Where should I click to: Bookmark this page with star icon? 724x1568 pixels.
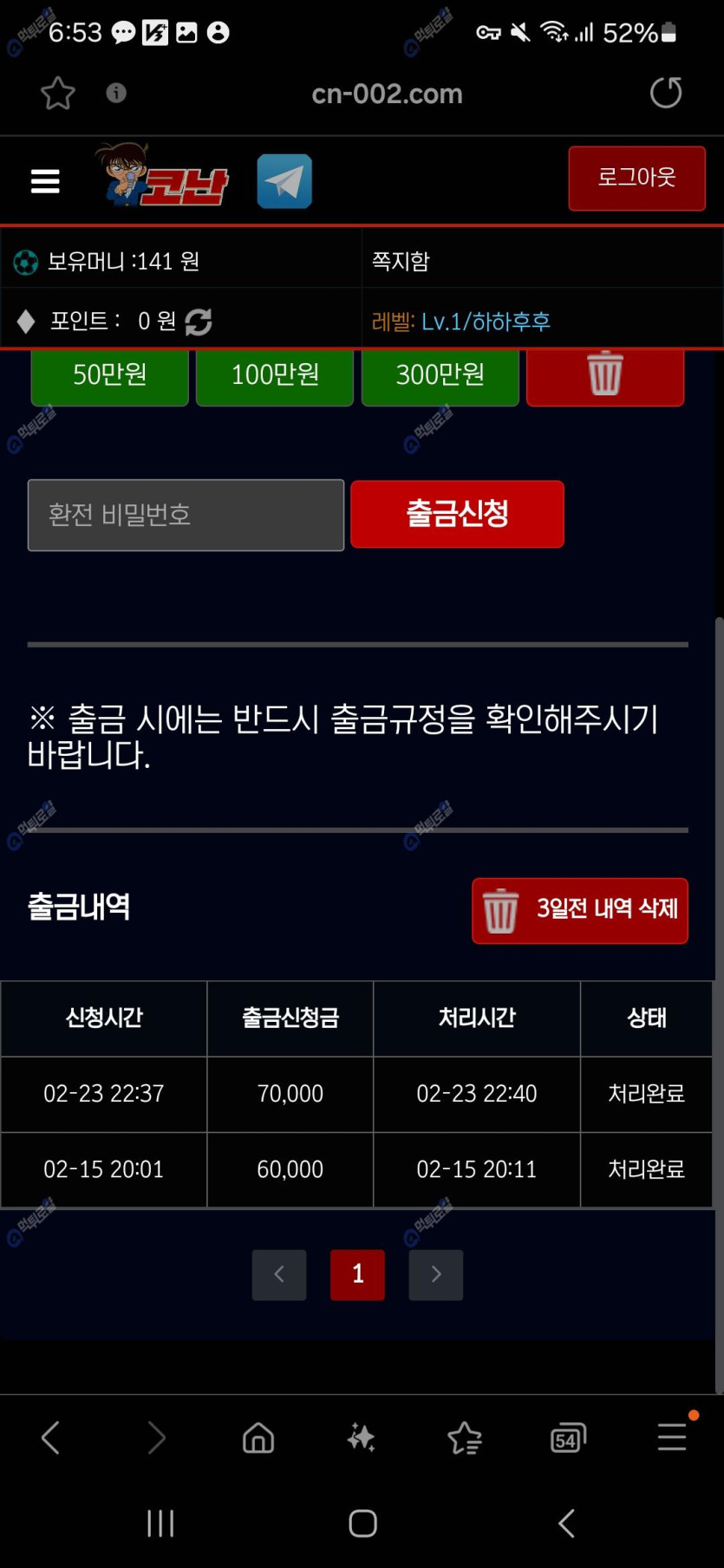pyautogui.click(x=58, y=94)
